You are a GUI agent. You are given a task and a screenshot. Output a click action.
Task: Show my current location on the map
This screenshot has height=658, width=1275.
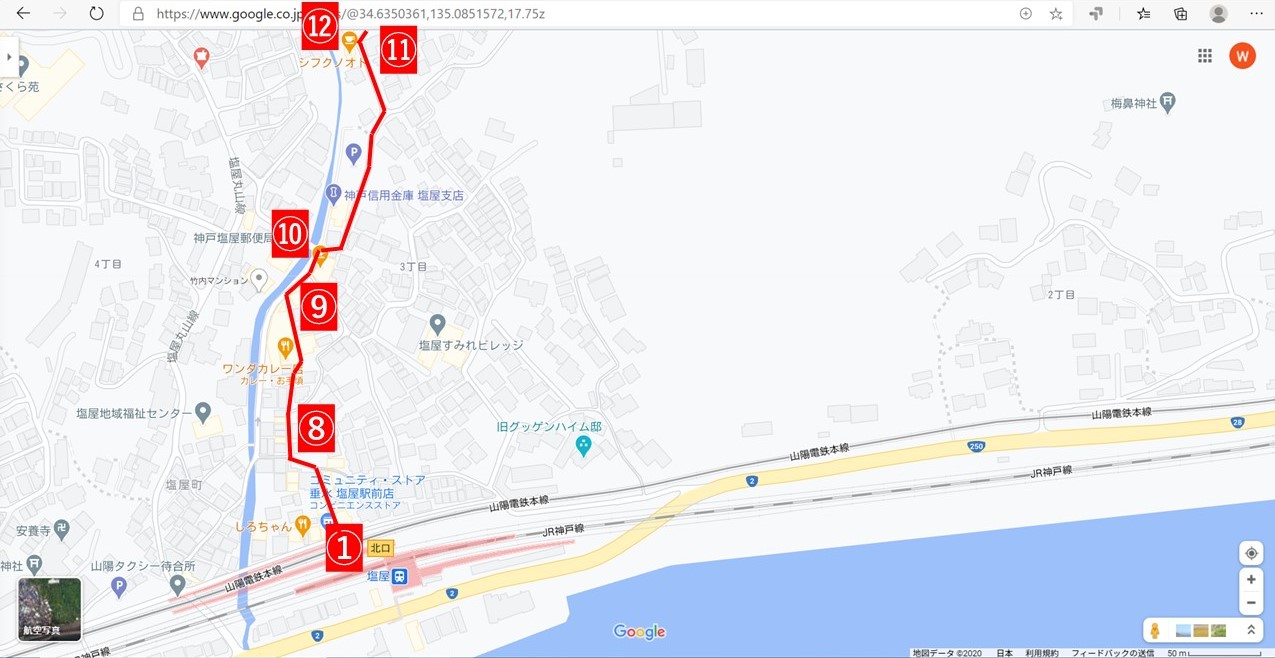tap(1251, 554)
